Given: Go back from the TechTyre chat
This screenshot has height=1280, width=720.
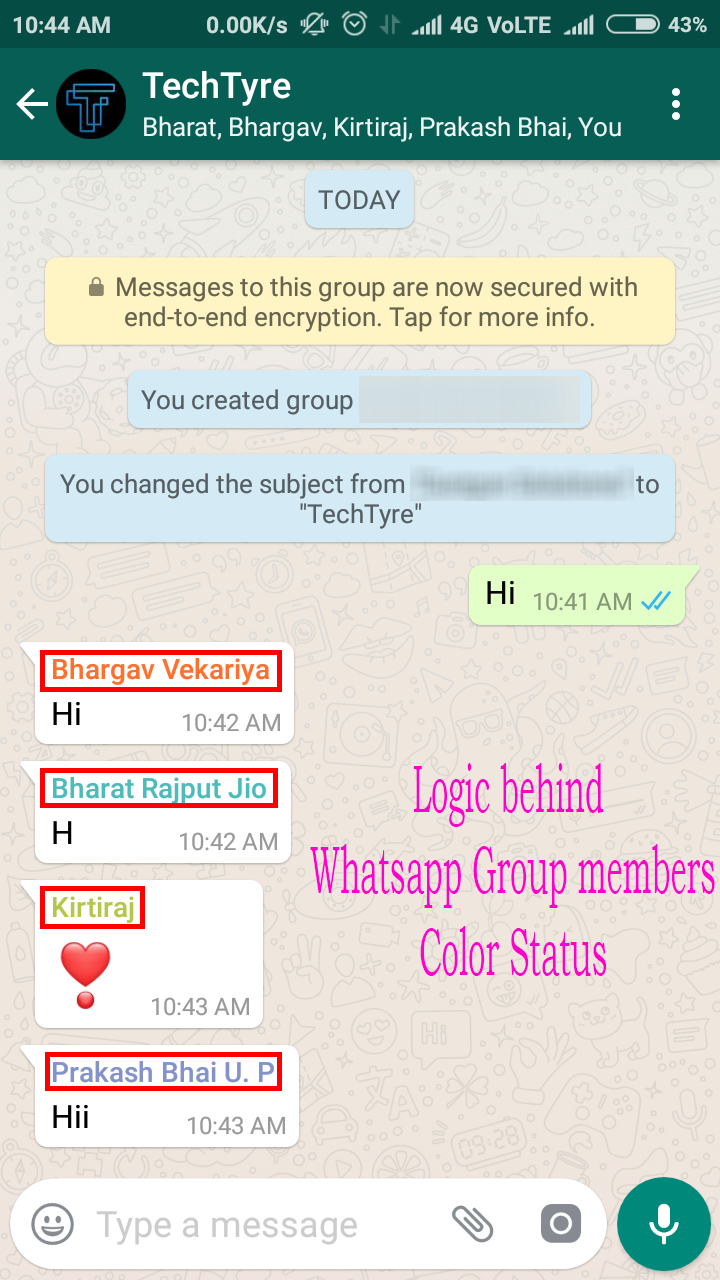Looking at the screenshot, I should (x=32, y=104).
